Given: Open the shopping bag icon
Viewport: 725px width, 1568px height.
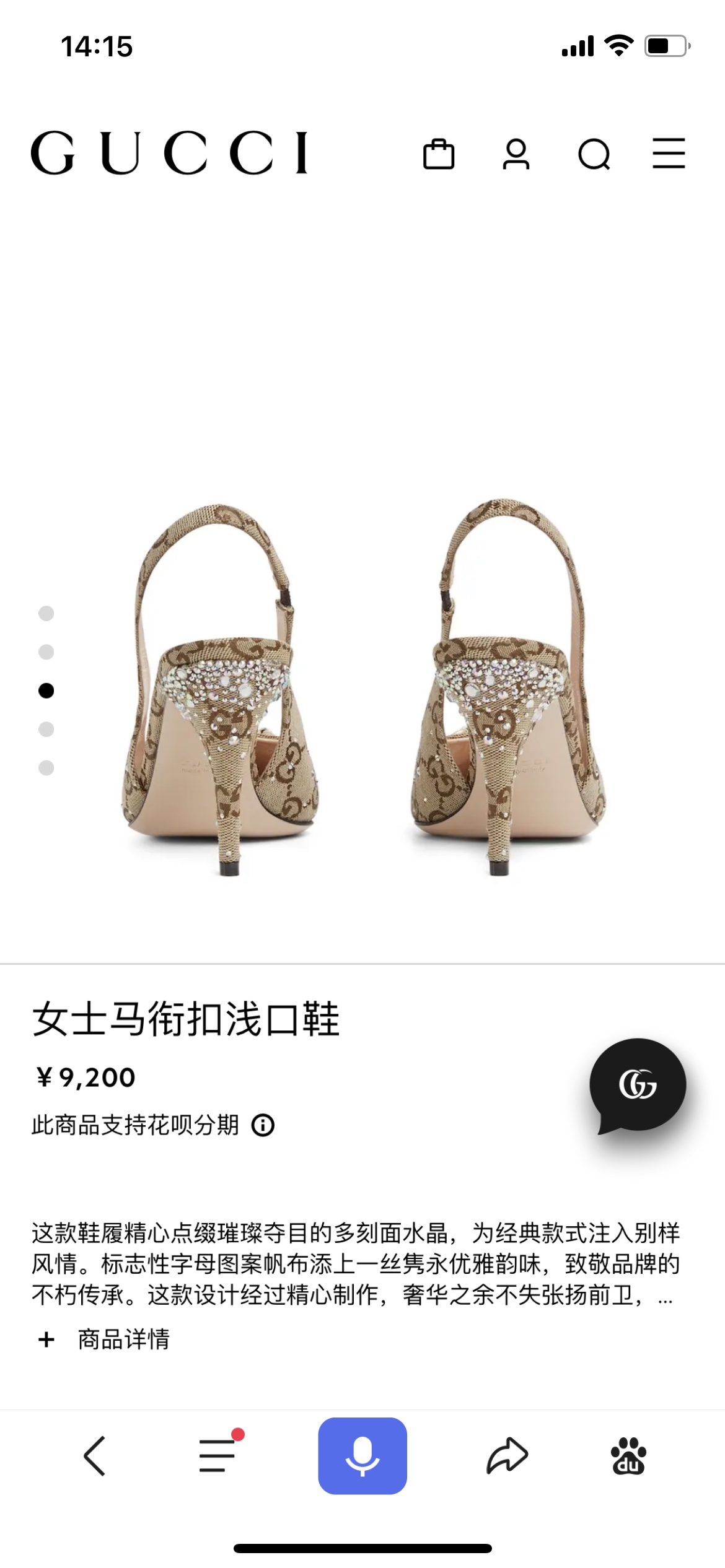Looking at the screenshot, I should 439,154.
